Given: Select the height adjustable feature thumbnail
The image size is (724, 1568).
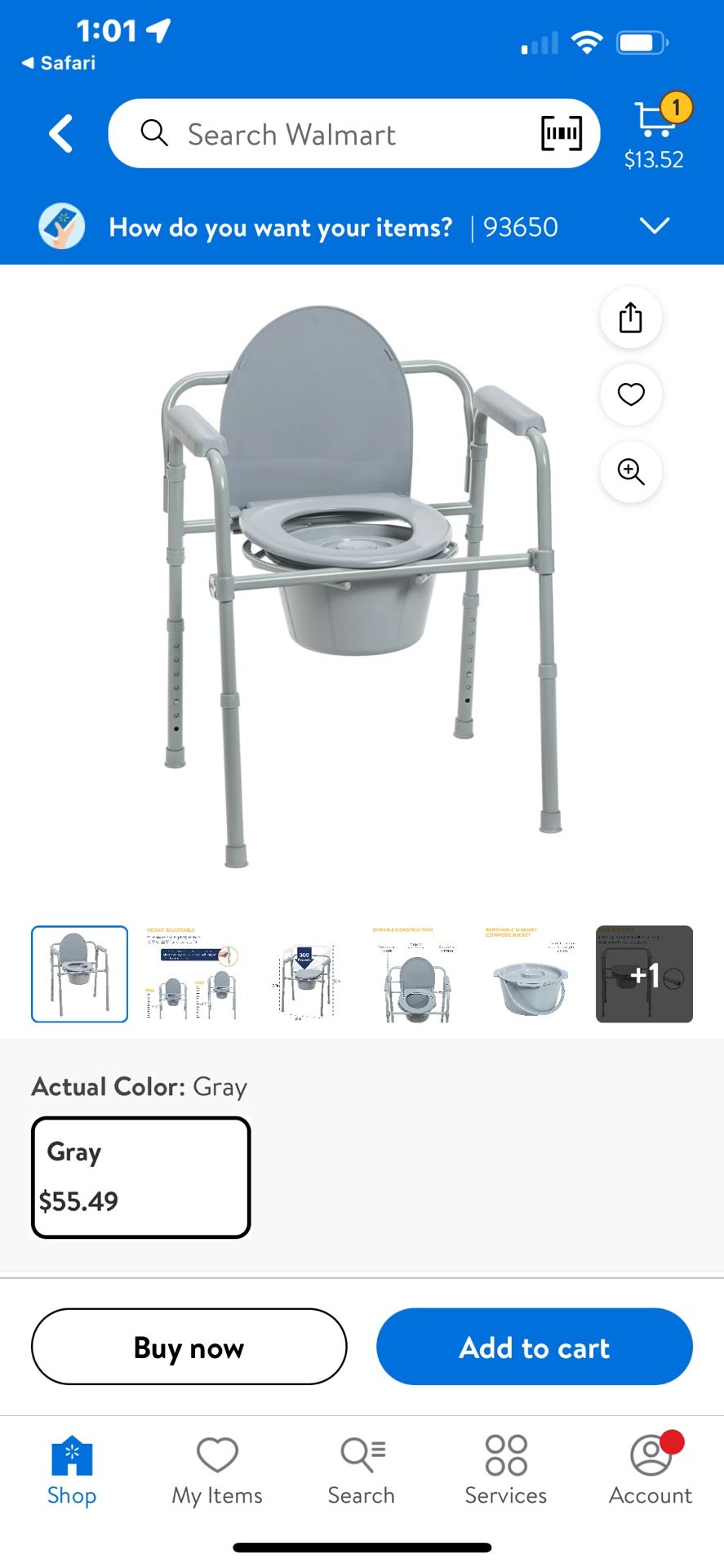Looking at the screenshot, I should [191, 975].
